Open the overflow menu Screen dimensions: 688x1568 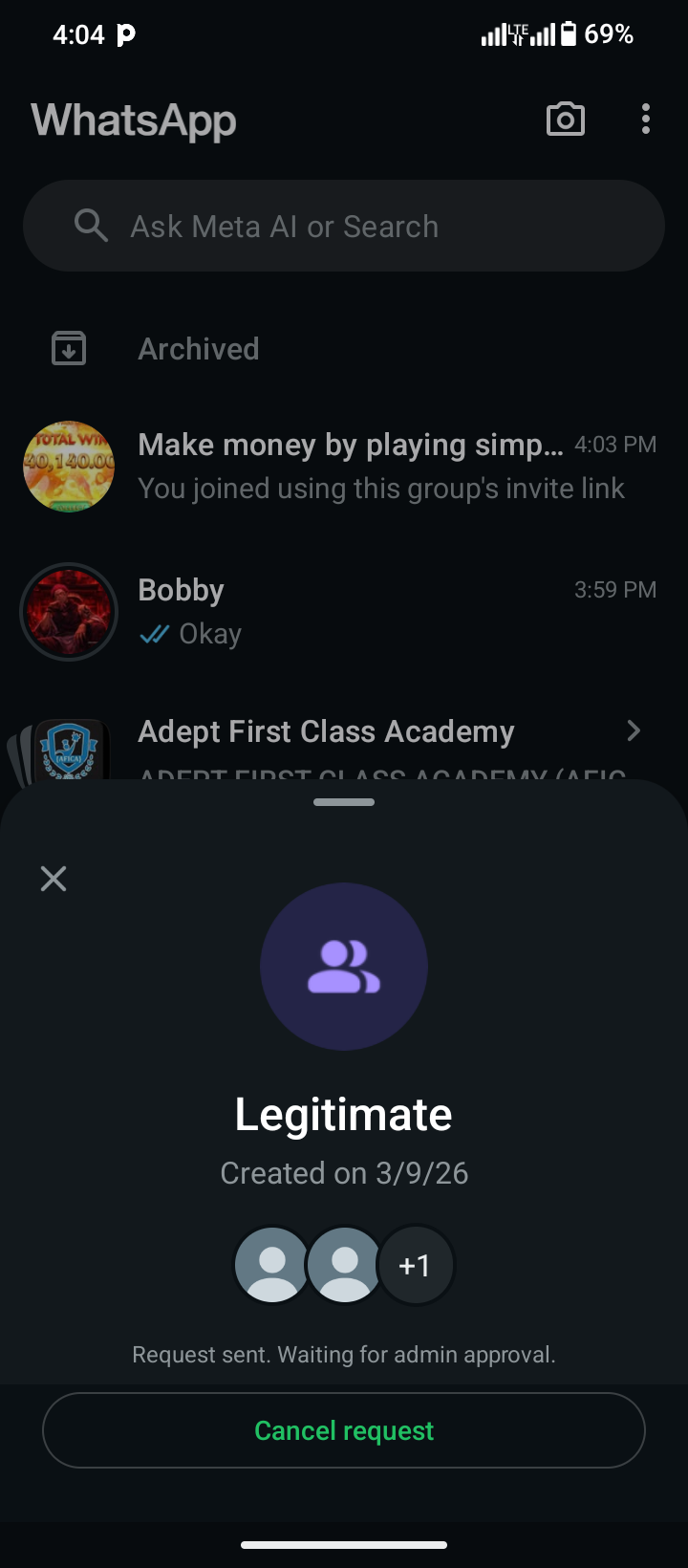coord(646,120)
